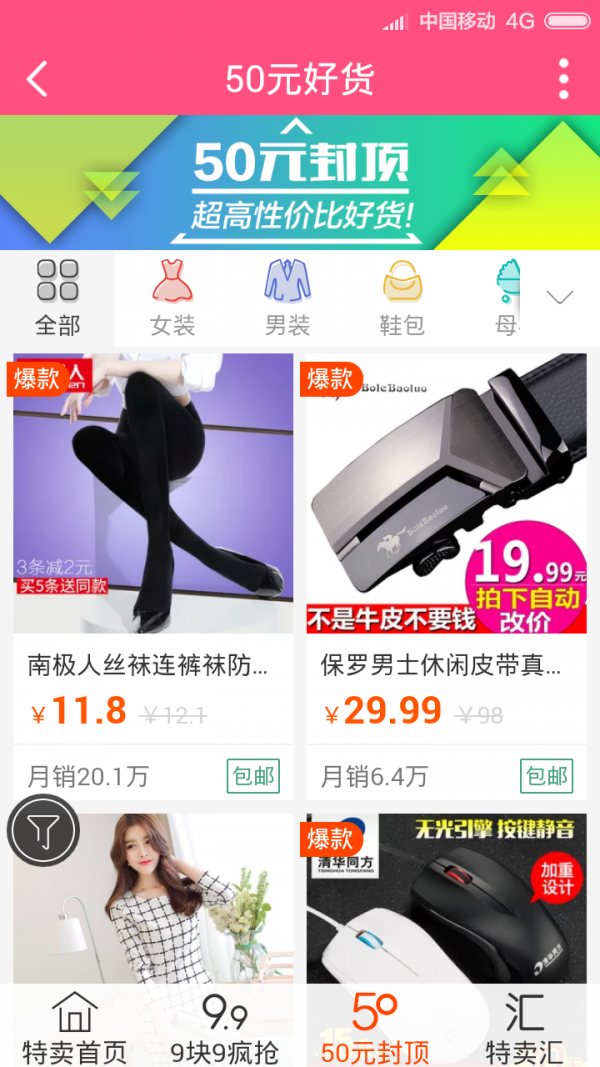600x1067 pixels.
Task: Switch to the 鞋包 category
Action: tap(402, 298)
